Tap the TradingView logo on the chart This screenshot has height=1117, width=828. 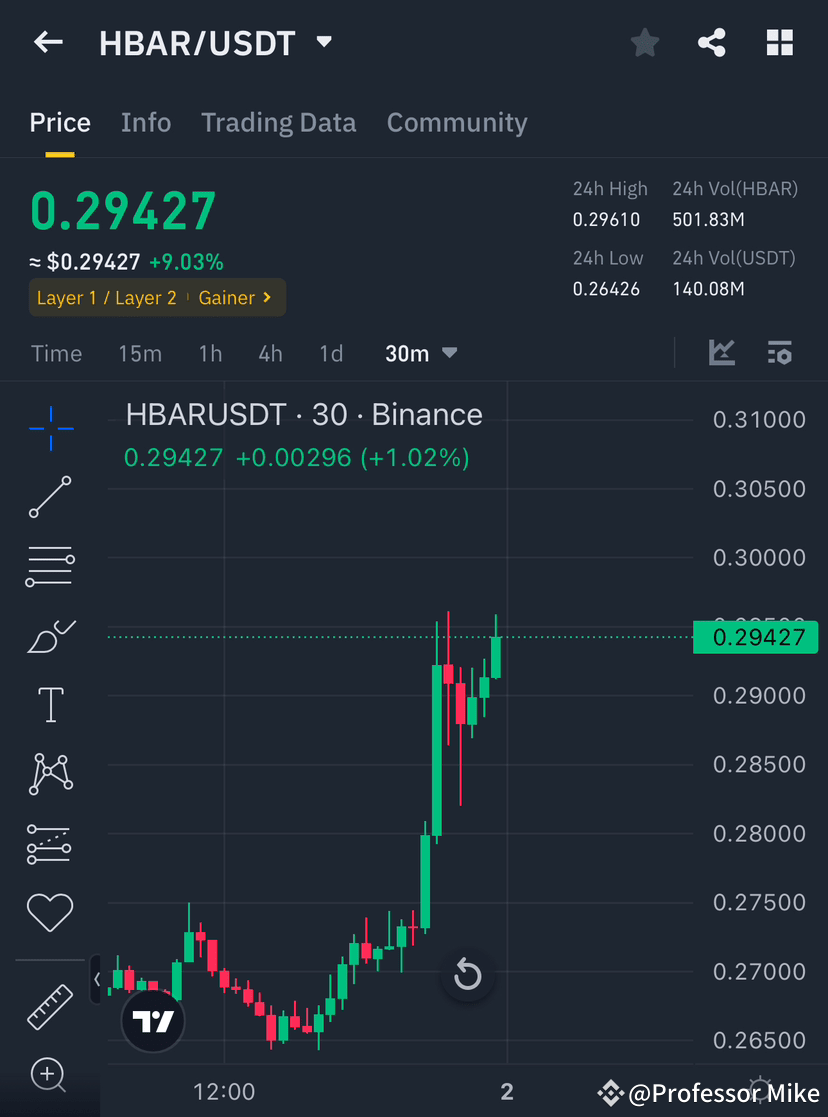click(152, 1020)
